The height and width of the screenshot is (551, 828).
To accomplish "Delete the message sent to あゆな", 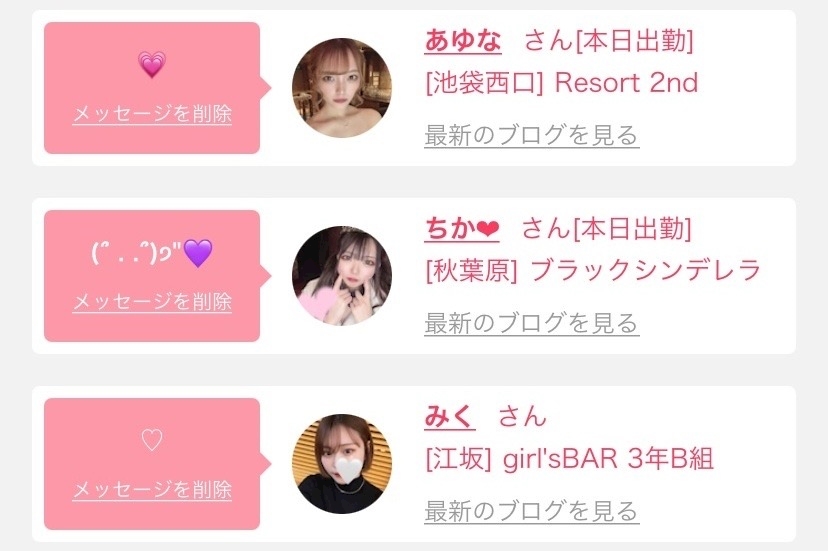I will pos(152,114).
